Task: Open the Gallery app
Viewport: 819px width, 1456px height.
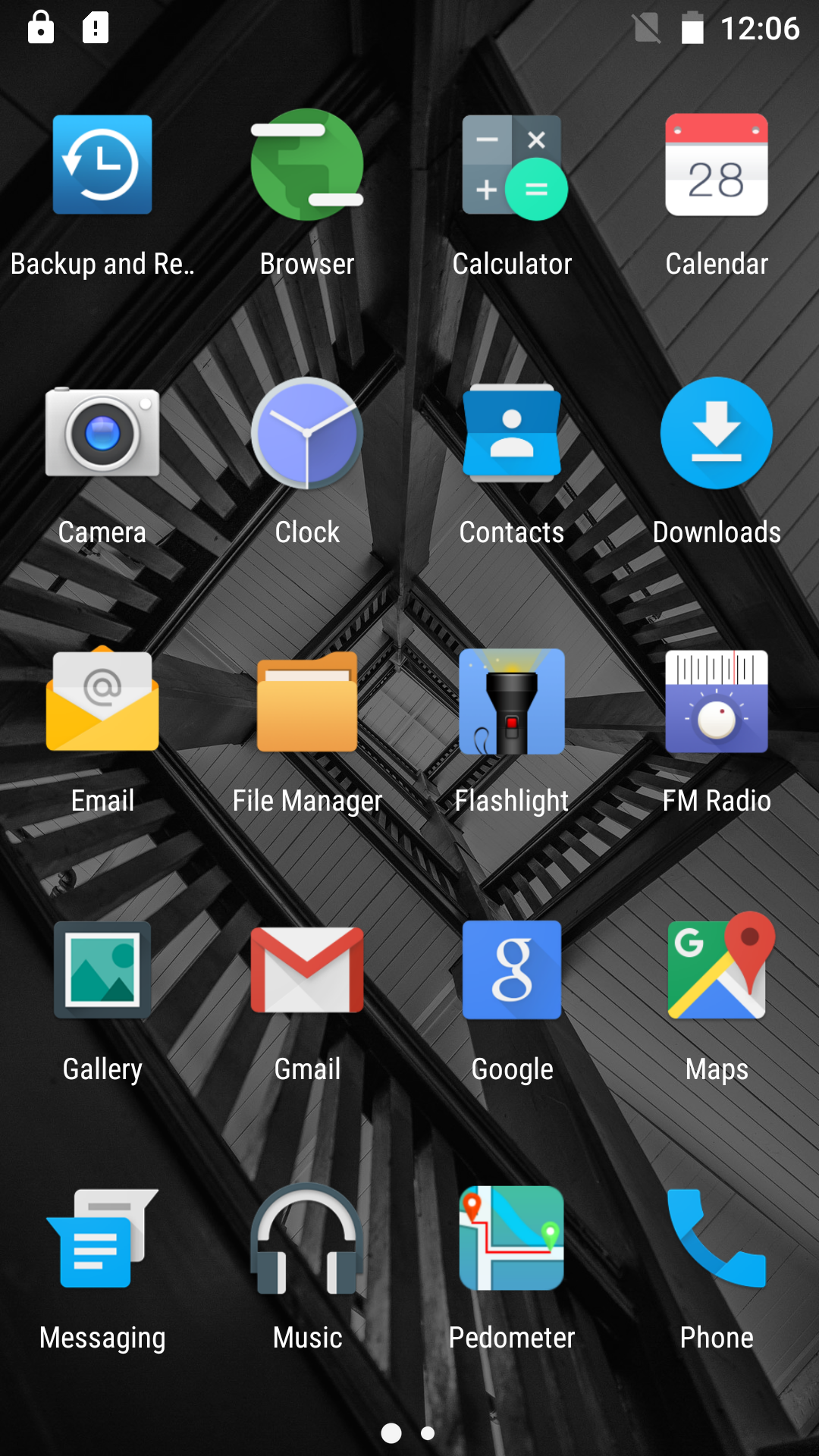Action: (x=102, y=971)
